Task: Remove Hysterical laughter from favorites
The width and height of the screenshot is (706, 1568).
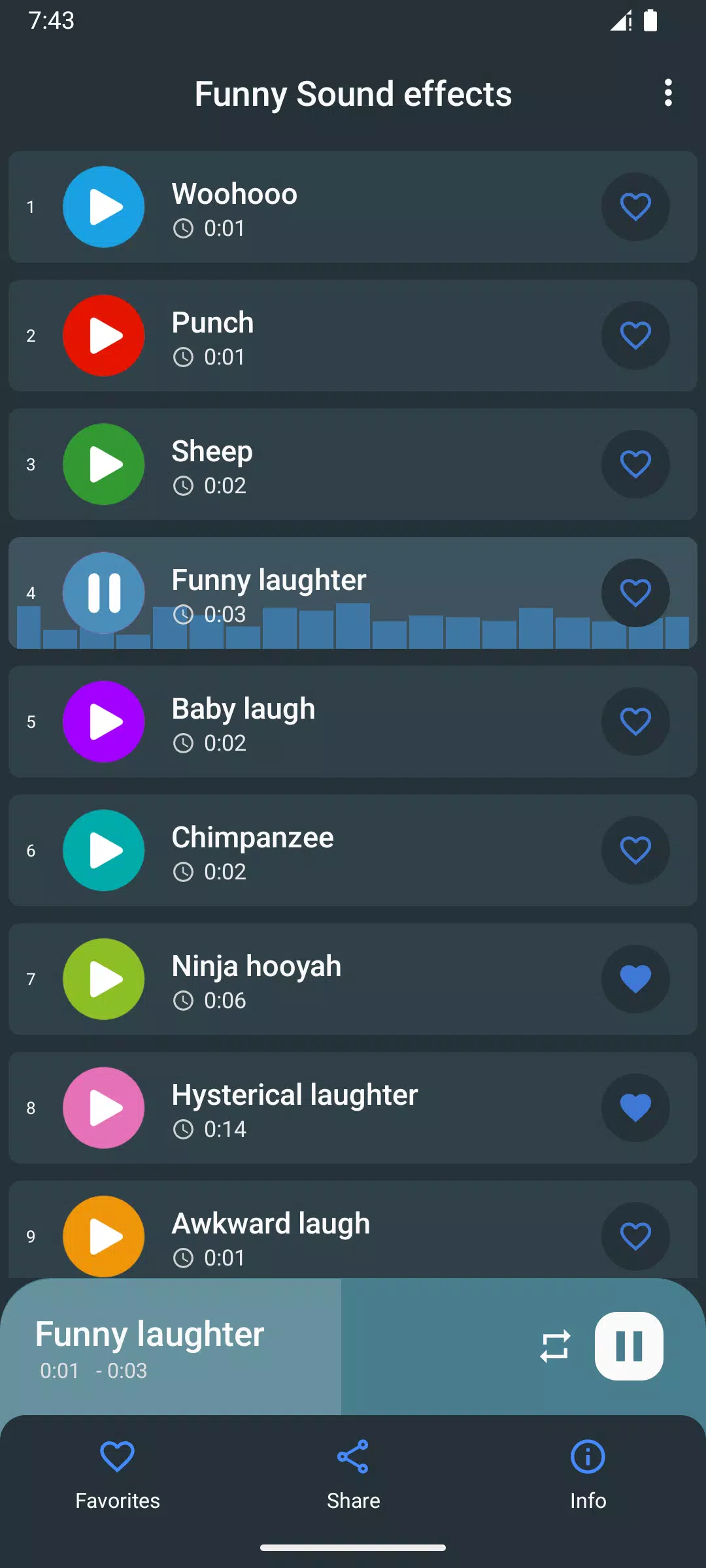Action: [x=635, y=1107]
